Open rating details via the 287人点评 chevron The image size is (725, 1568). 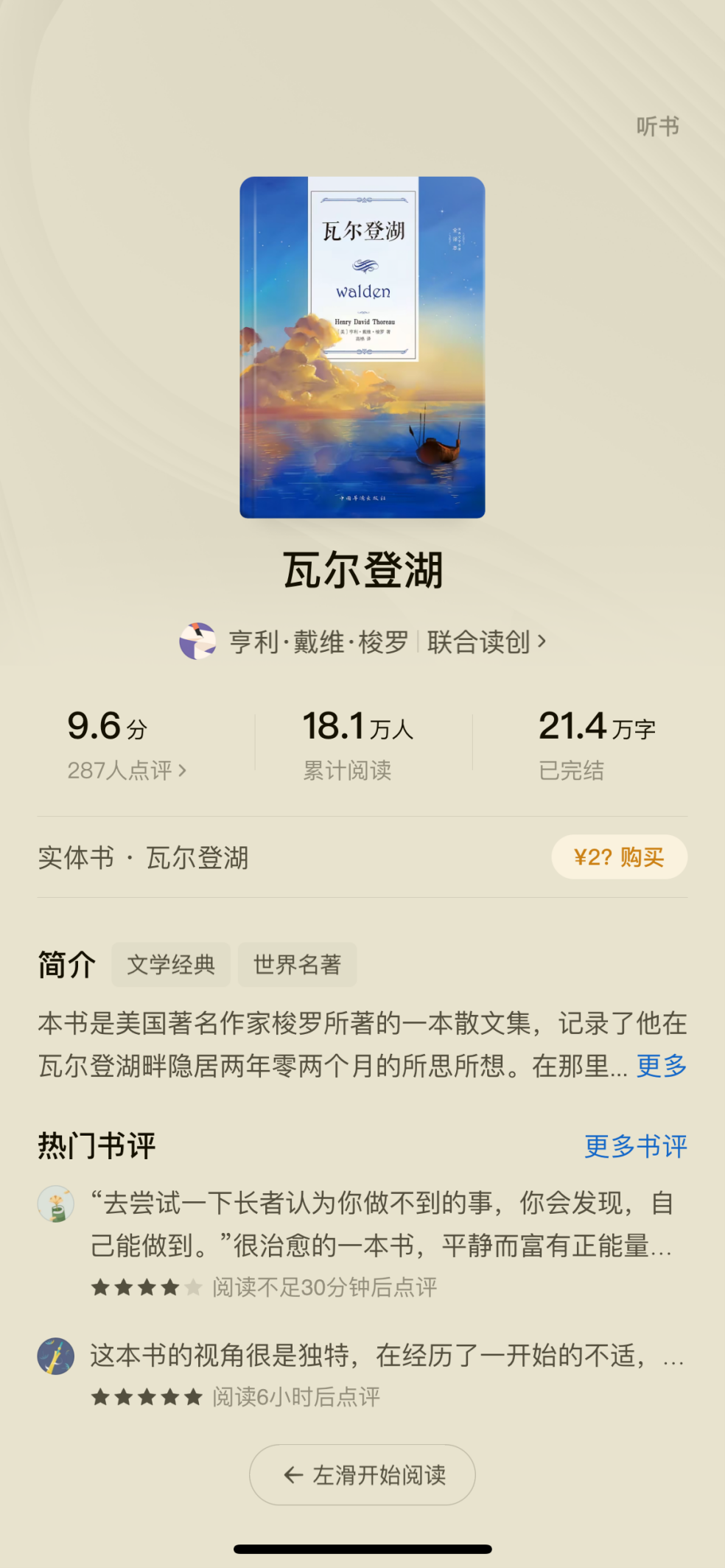tap(127, 770)
